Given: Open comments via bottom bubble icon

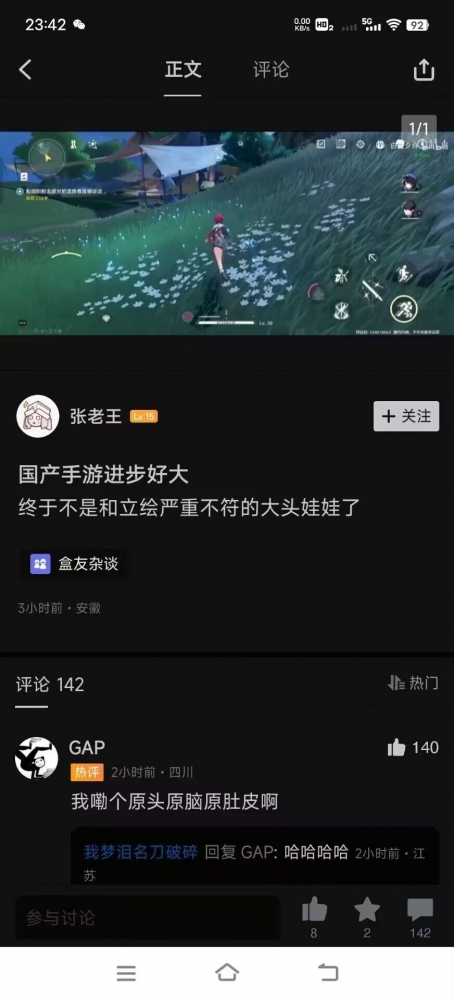Looking at the screenshot, I should click(x=420, y=916).
